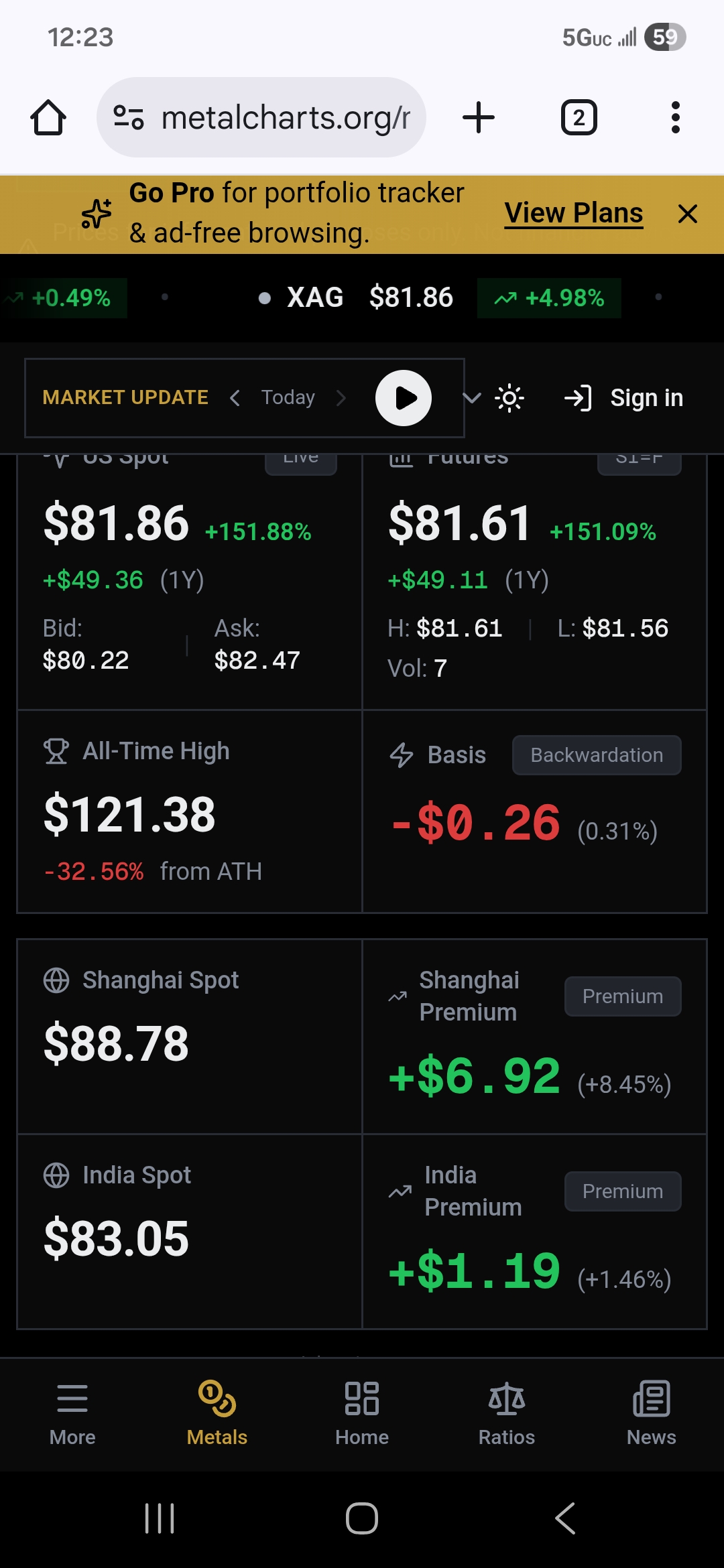Tap the metalcharts.org address bar
The height and width of the screenshot is (1568, 724).
pyautogui.click(x=261, y=117)
